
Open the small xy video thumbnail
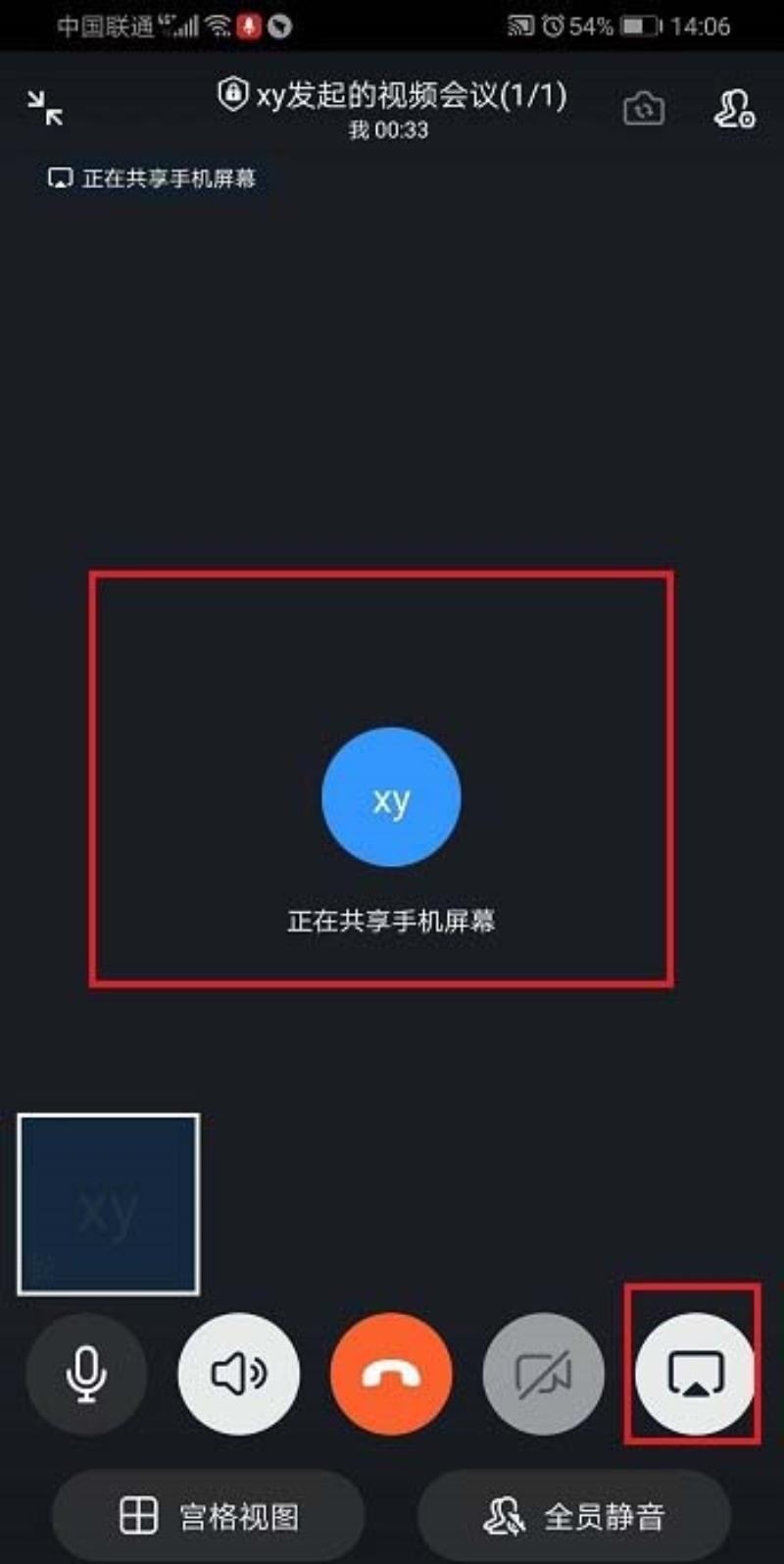(109, 1204)
